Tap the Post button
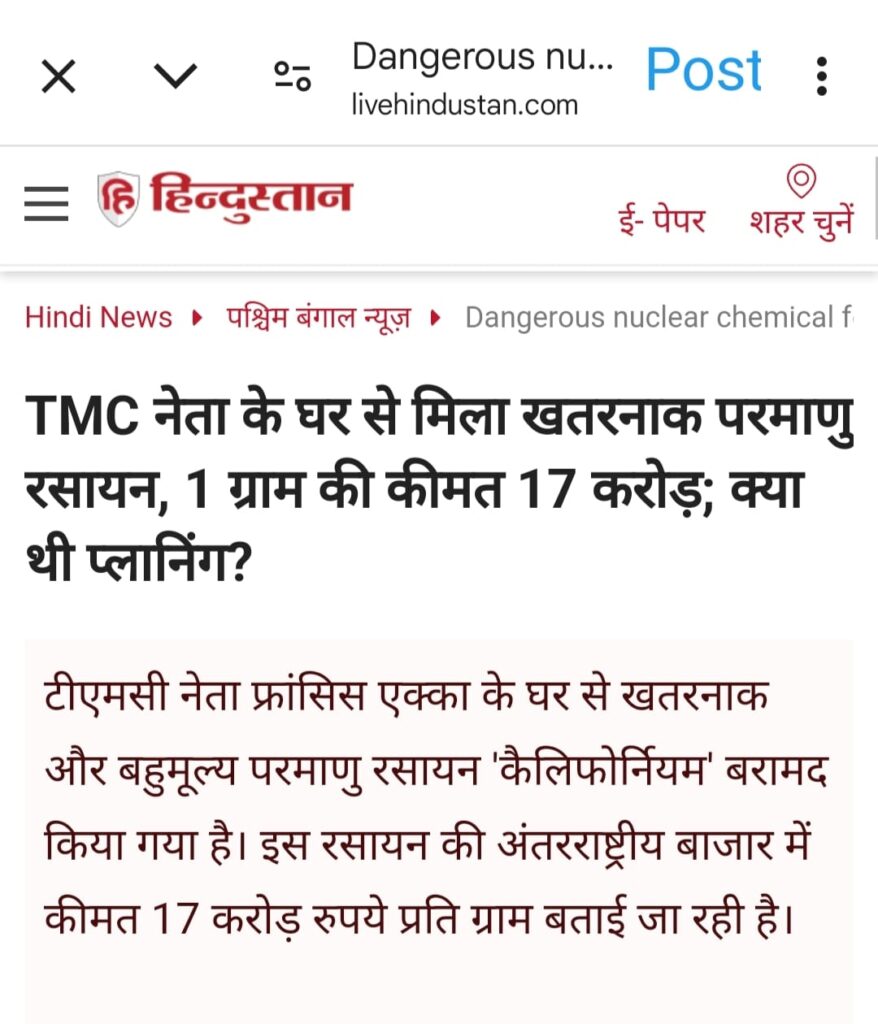 [x=703, y=72]
